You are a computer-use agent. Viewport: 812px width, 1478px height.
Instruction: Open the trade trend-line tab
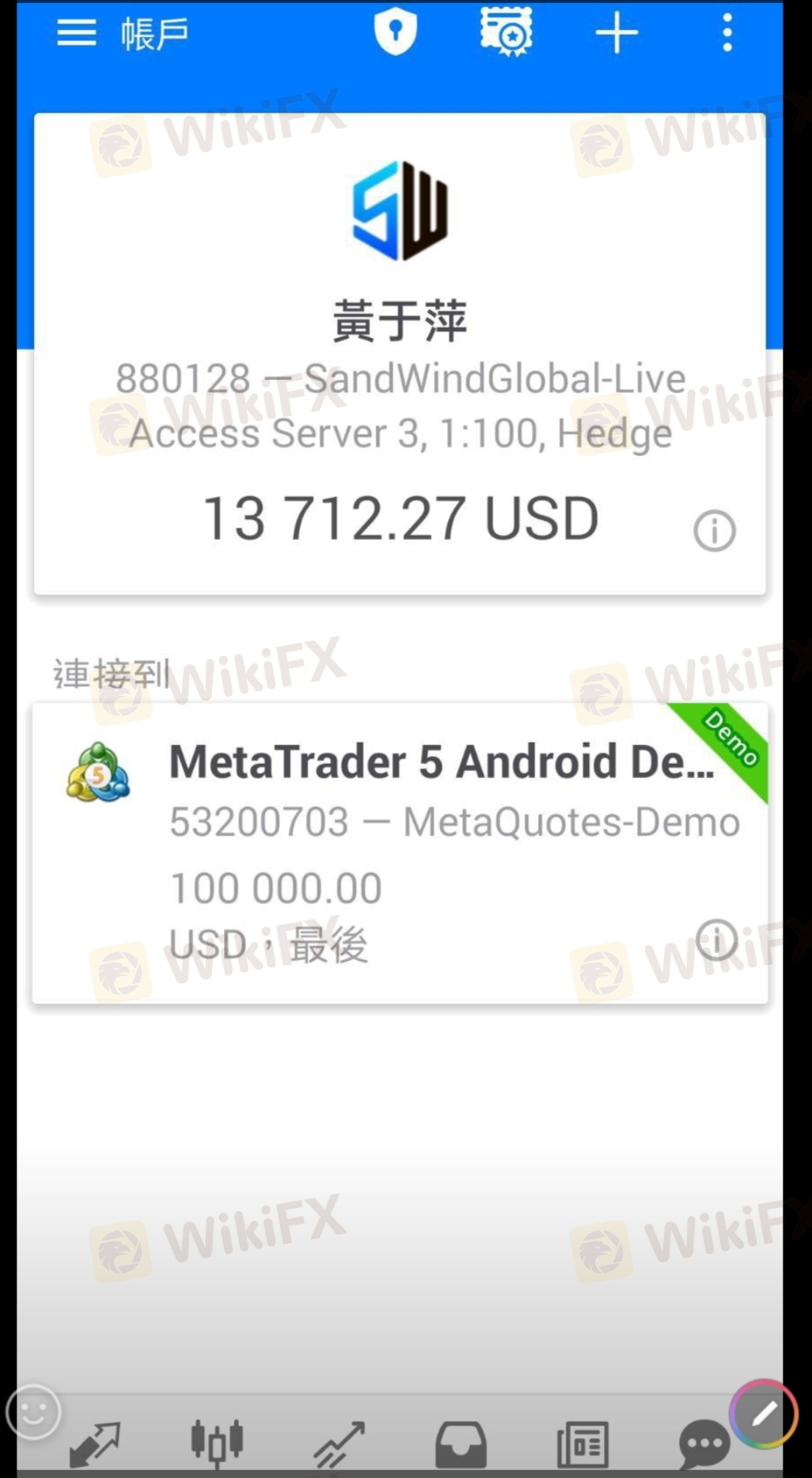(x=339, y=1444)
